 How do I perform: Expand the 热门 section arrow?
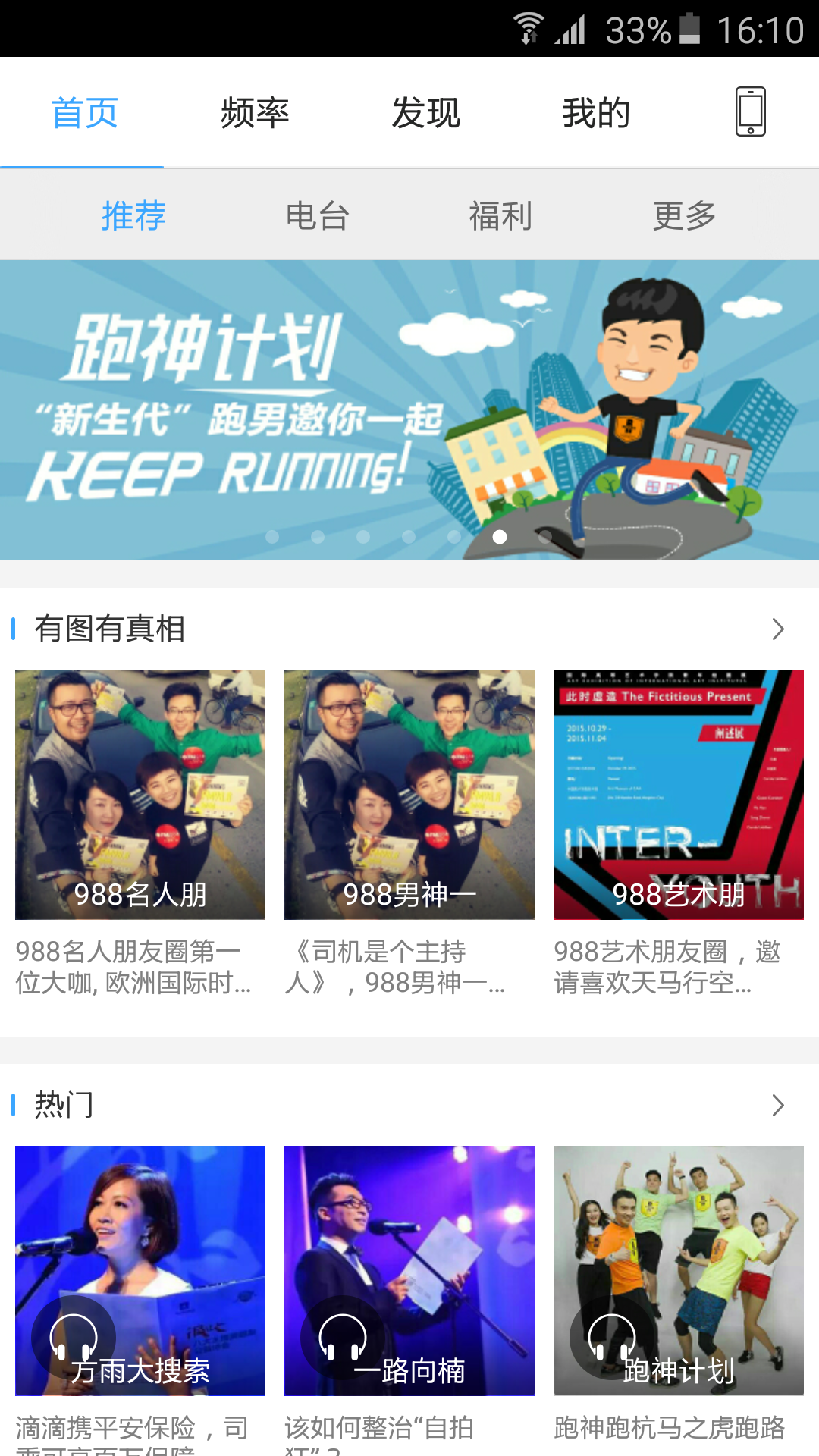coord(777,1105)
